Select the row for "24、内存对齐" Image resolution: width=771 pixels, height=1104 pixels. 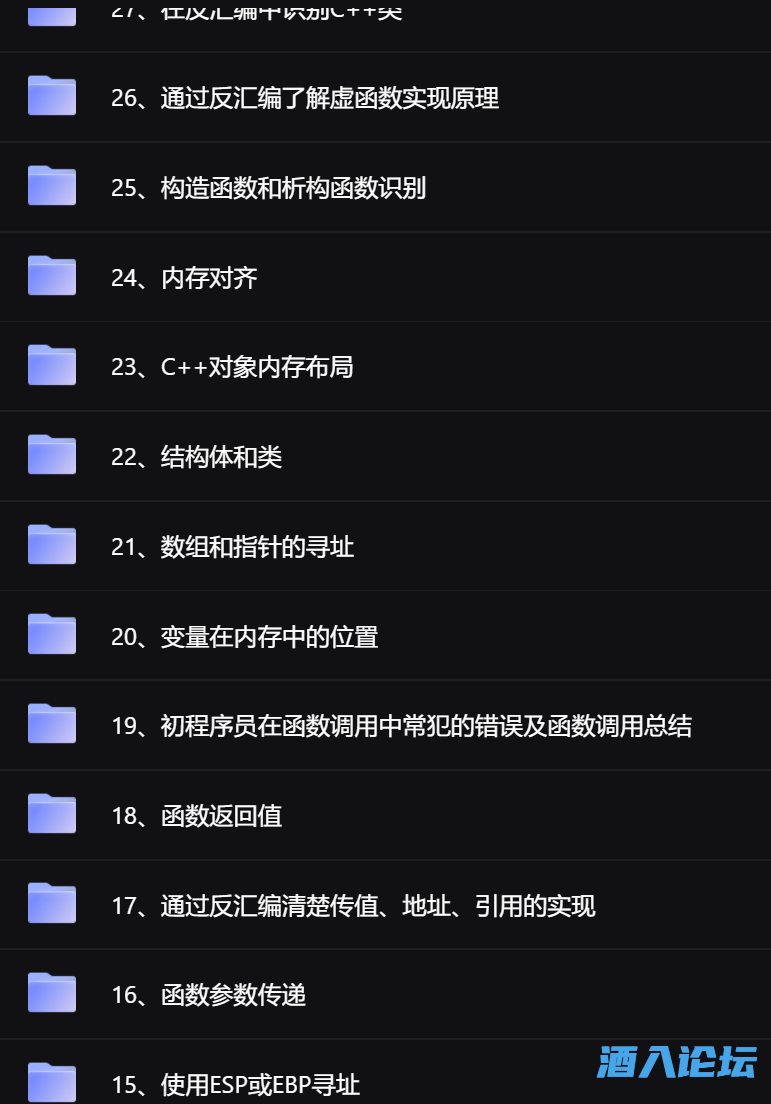[x=385, y=276]
